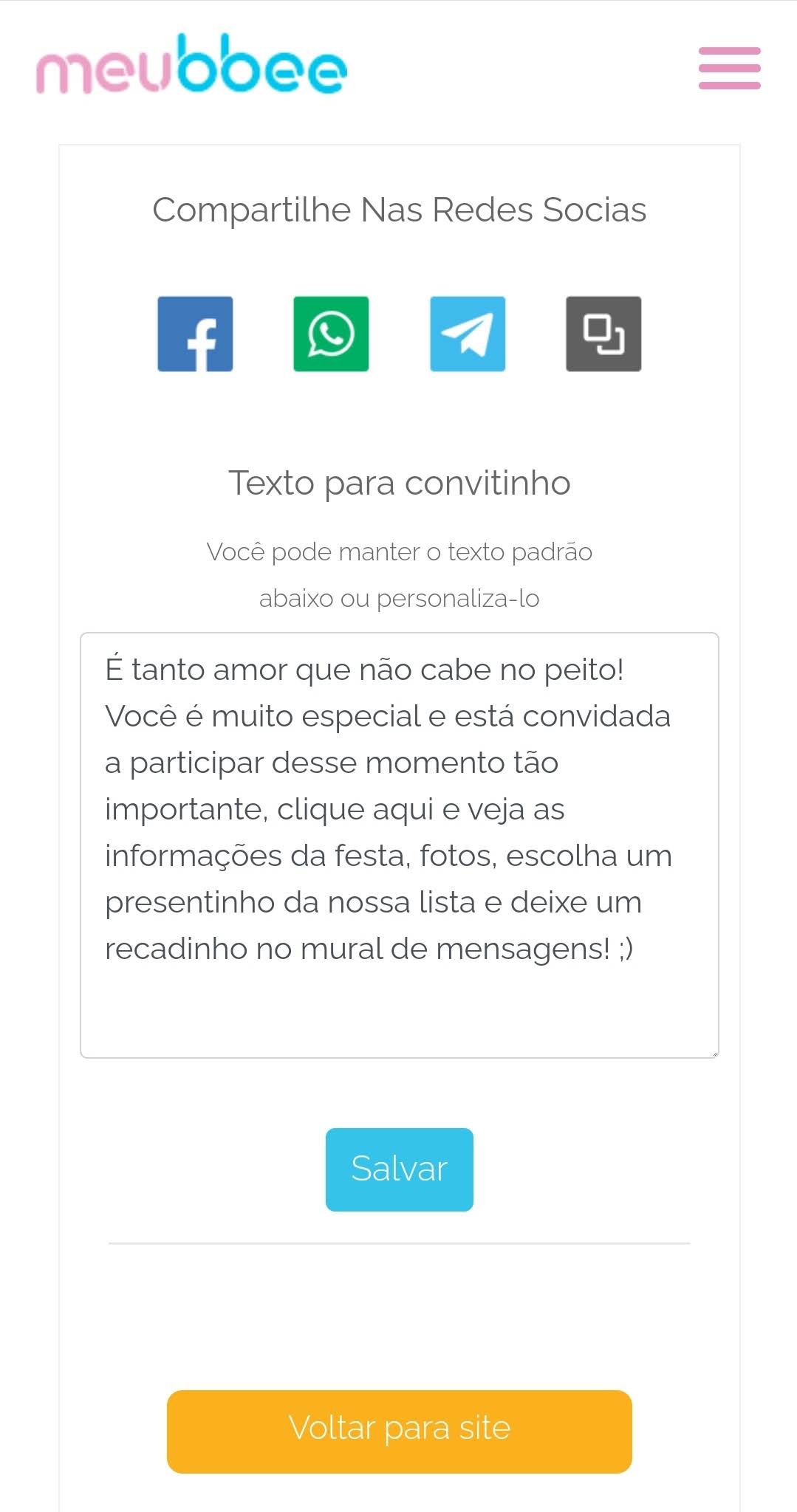797x1512 pixels.
Task: Go back with Voltar para site
Action: pyautogui.click(x=399, y=1431)
